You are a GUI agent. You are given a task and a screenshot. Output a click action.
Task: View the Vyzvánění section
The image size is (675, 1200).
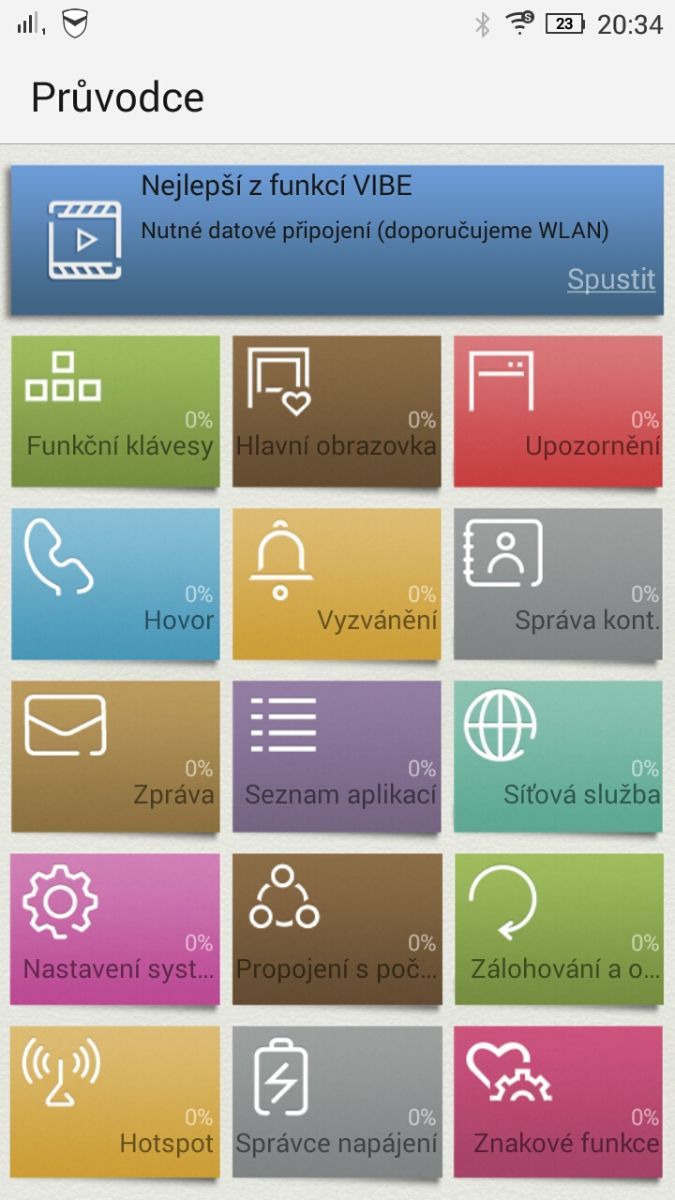pyautogui.click(x=337, y=584)
